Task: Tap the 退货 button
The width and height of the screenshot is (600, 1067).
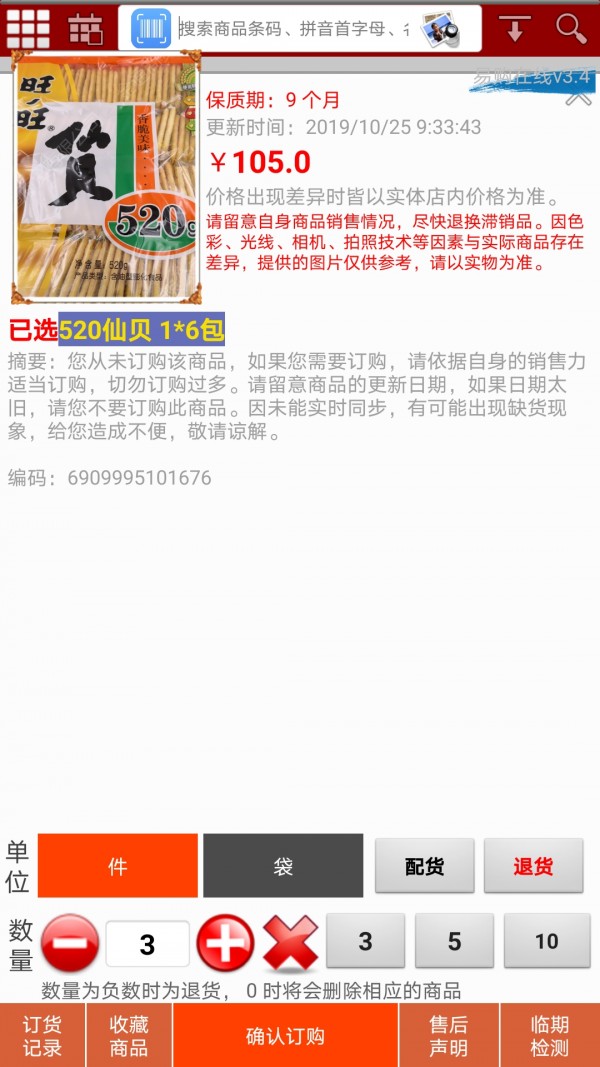Action: (533, 866)
